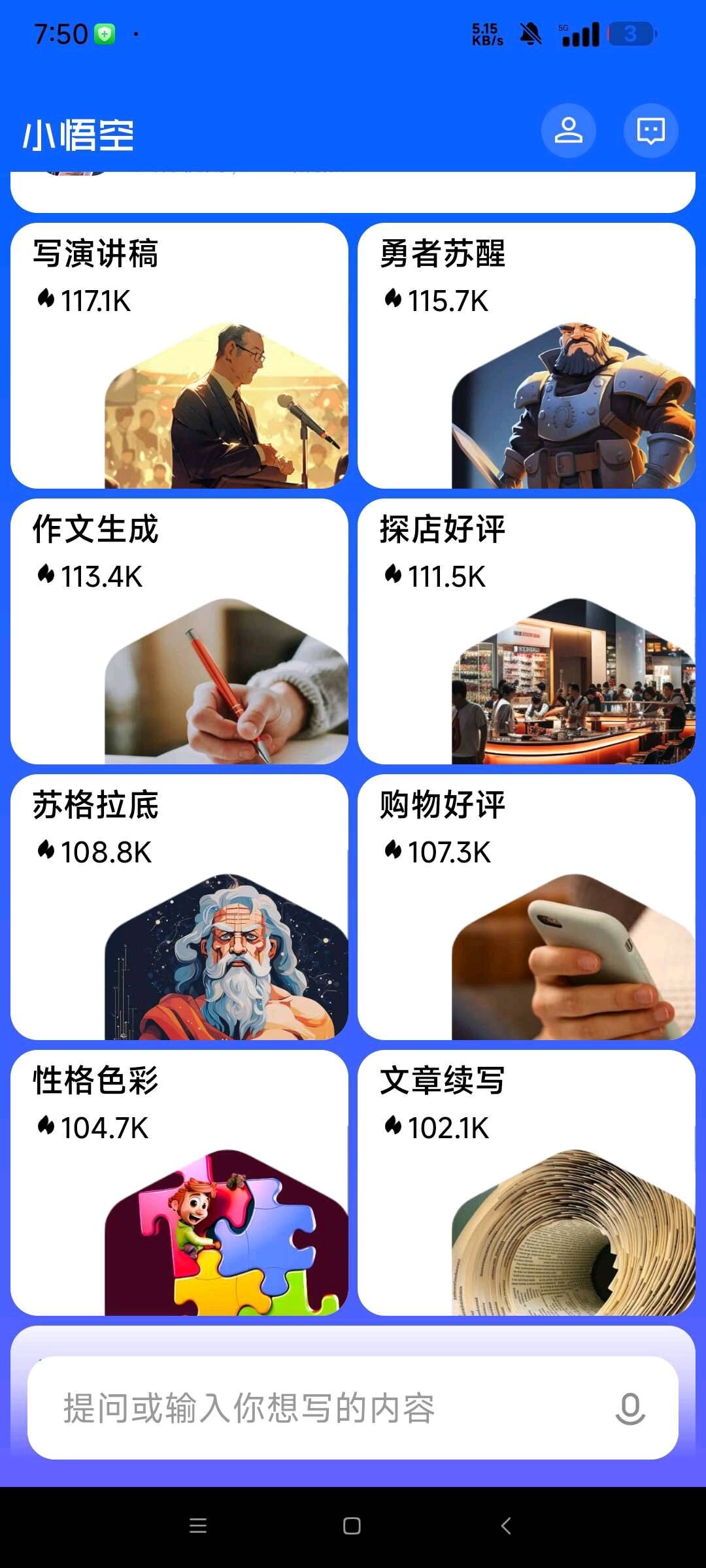Choose the 探店好评 card
706x1568 pixels.
point(526,632)
